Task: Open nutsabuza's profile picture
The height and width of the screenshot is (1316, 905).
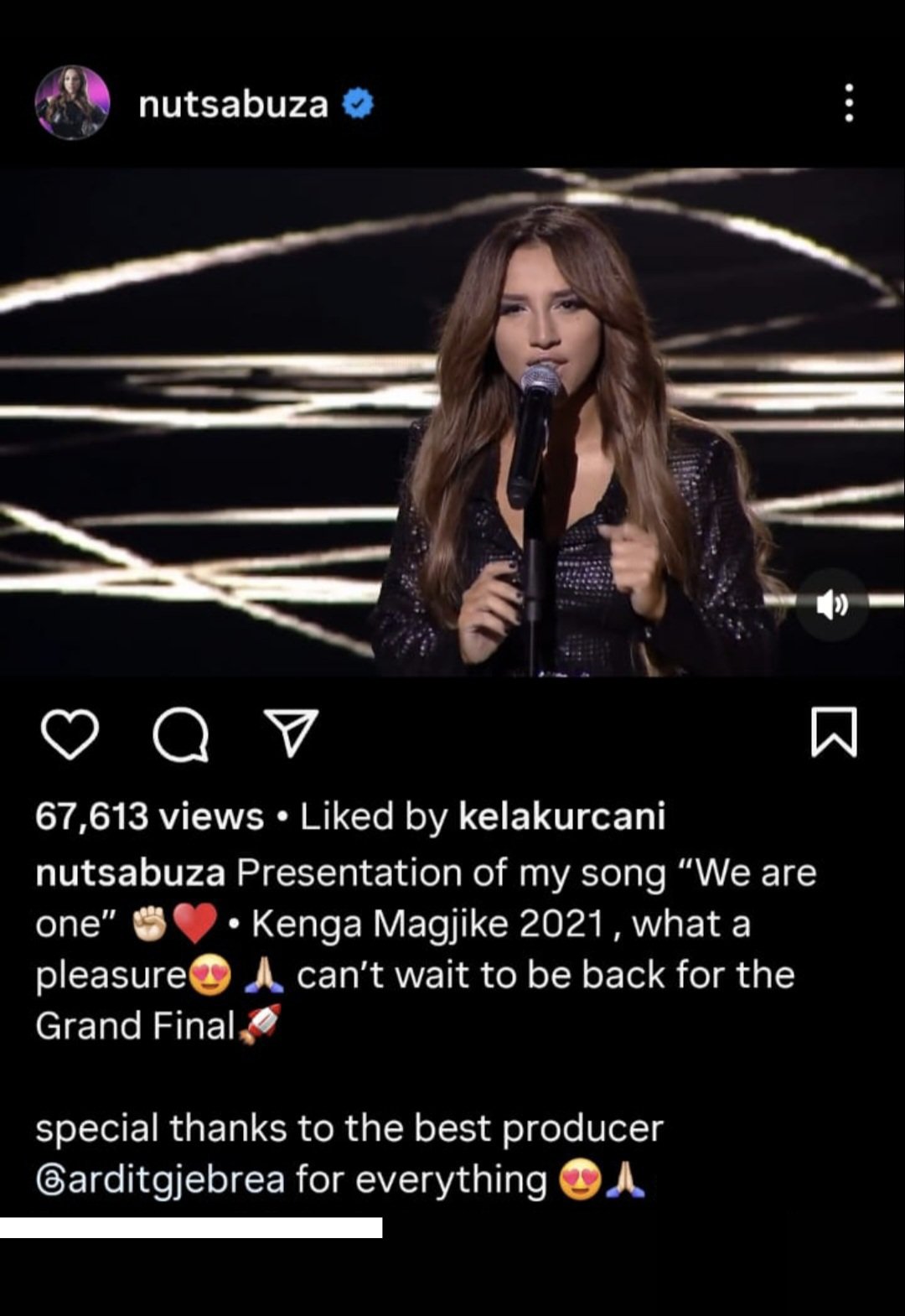Action: [72, 102]
